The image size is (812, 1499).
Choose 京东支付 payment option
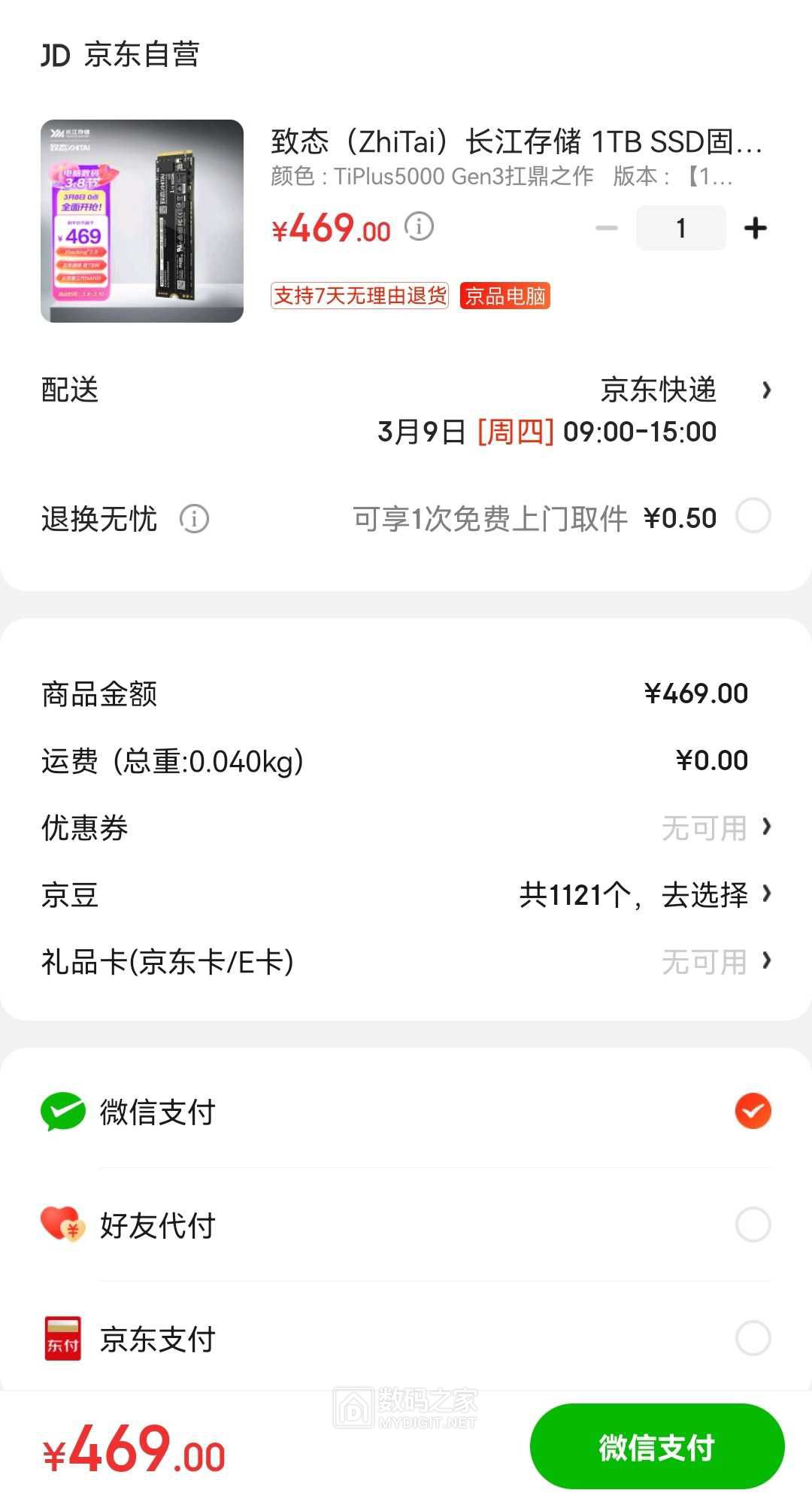pyautogui.click(x=753, y=1338)
